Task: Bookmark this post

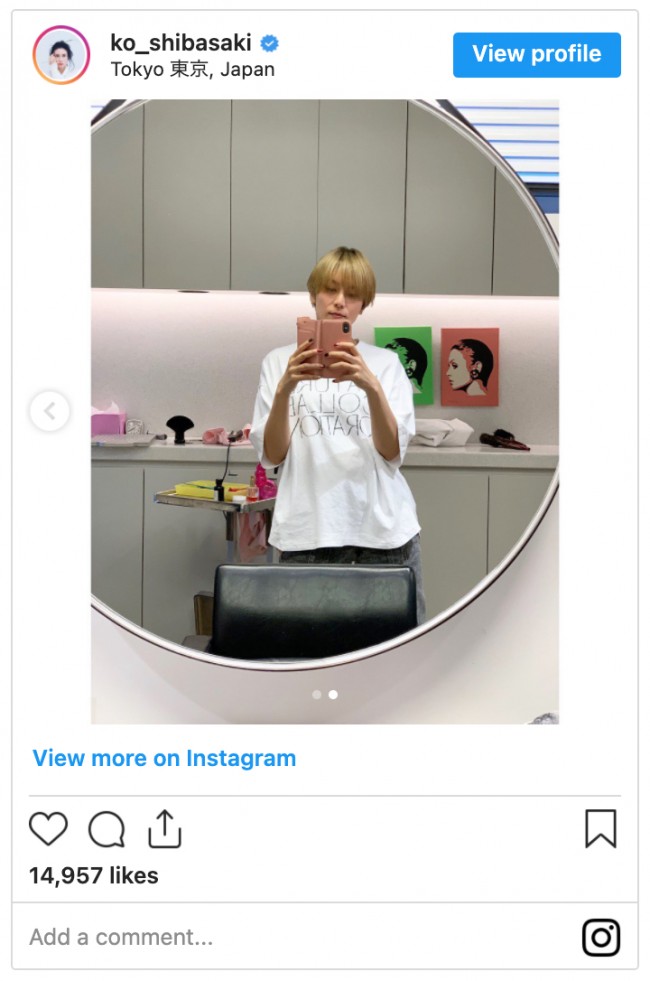Action: pyautogui.click(x=600, y=829)
